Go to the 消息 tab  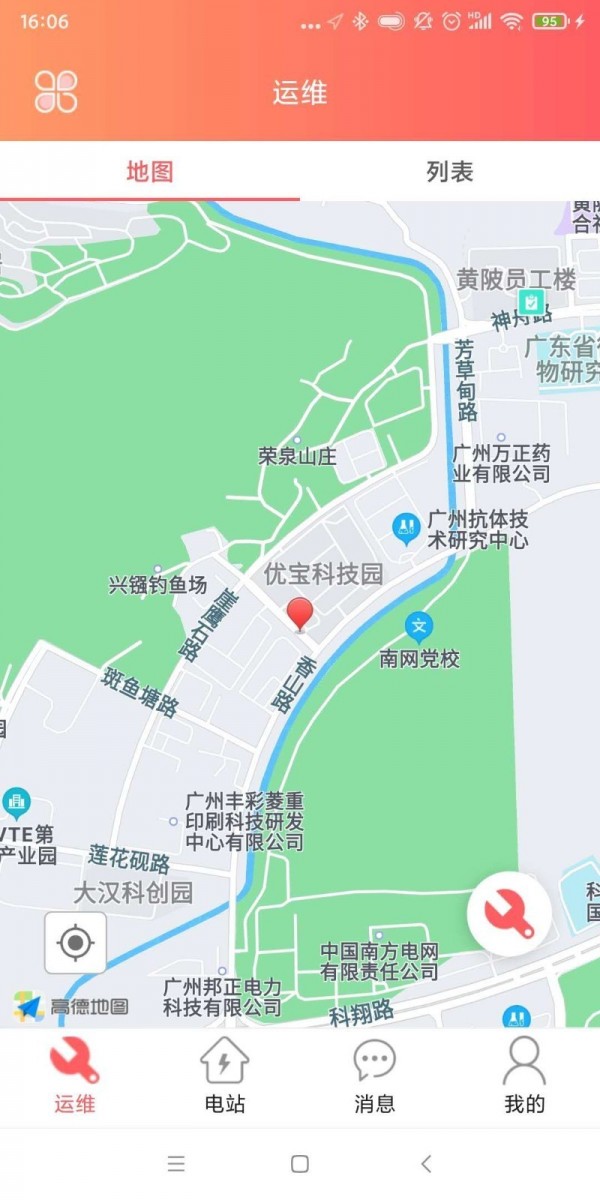(374, 1076)
